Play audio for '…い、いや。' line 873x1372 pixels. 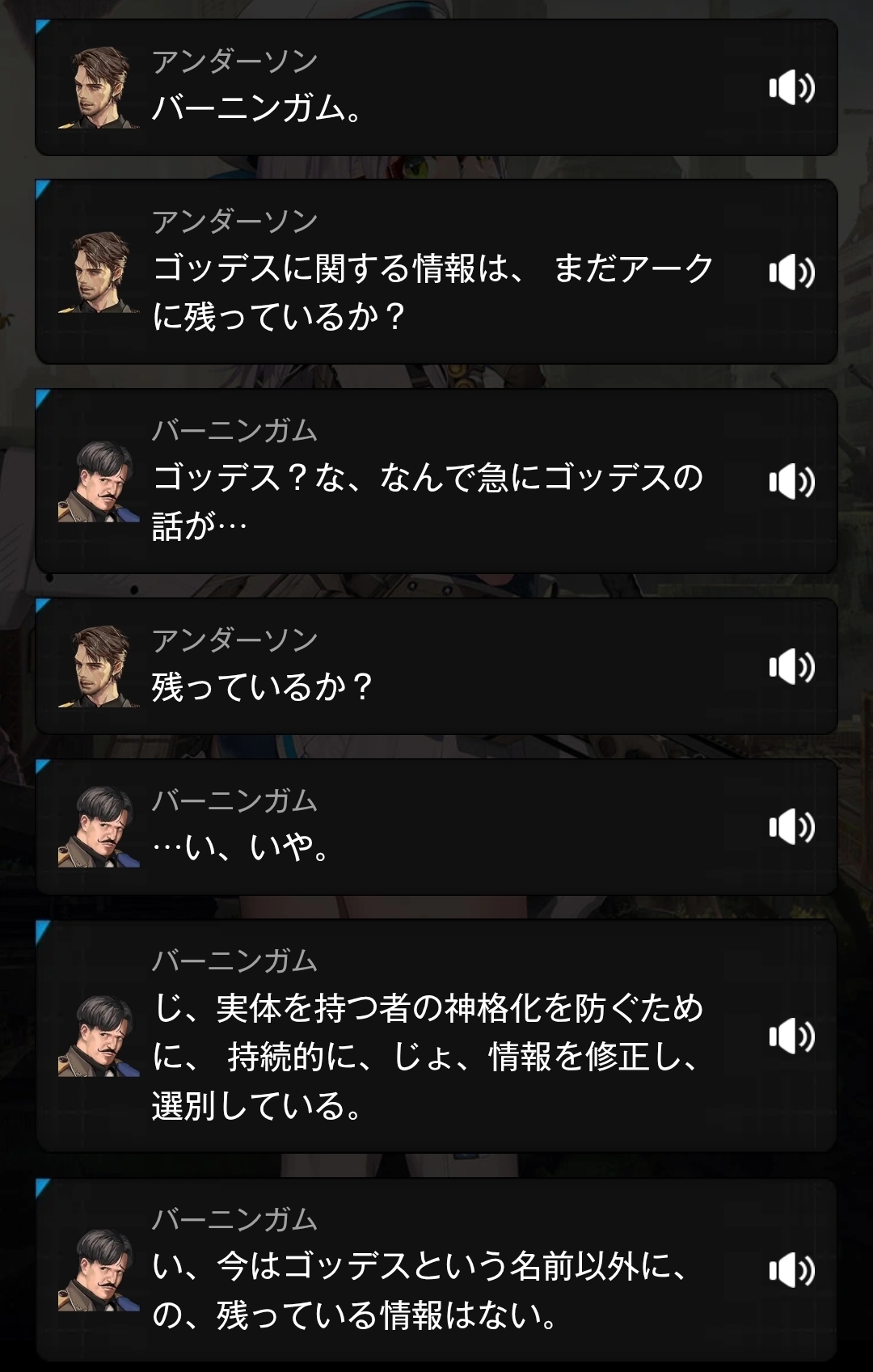point(791,826)
